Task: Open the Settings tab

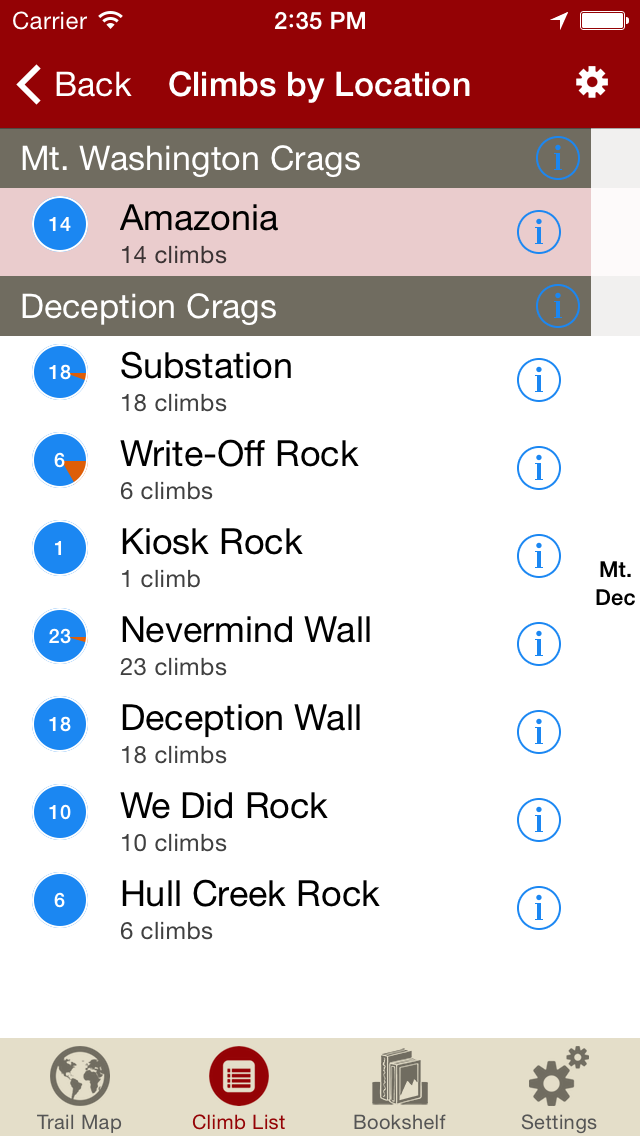Action: click(x=558, y=1088)
